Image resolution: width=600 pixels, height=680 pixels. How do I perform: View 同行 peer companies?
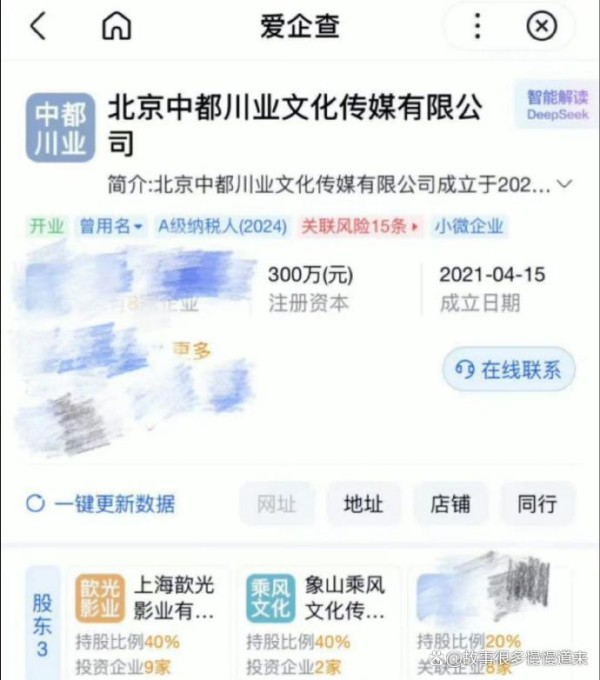(x=537, y=504)
